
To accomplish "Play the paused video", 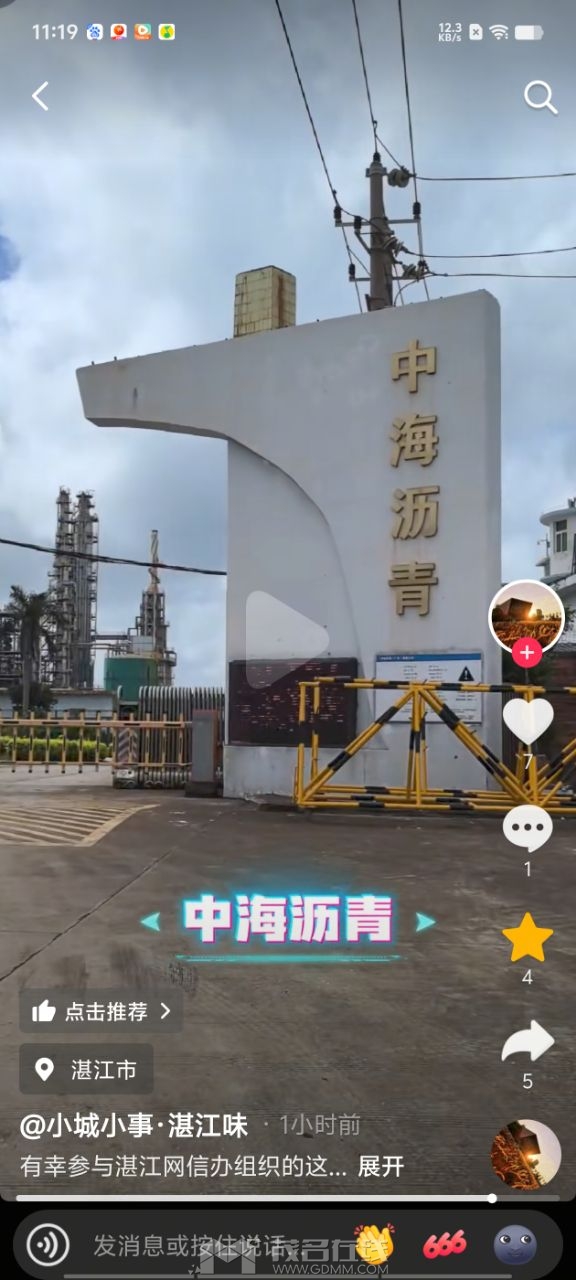I will (287, 640).
